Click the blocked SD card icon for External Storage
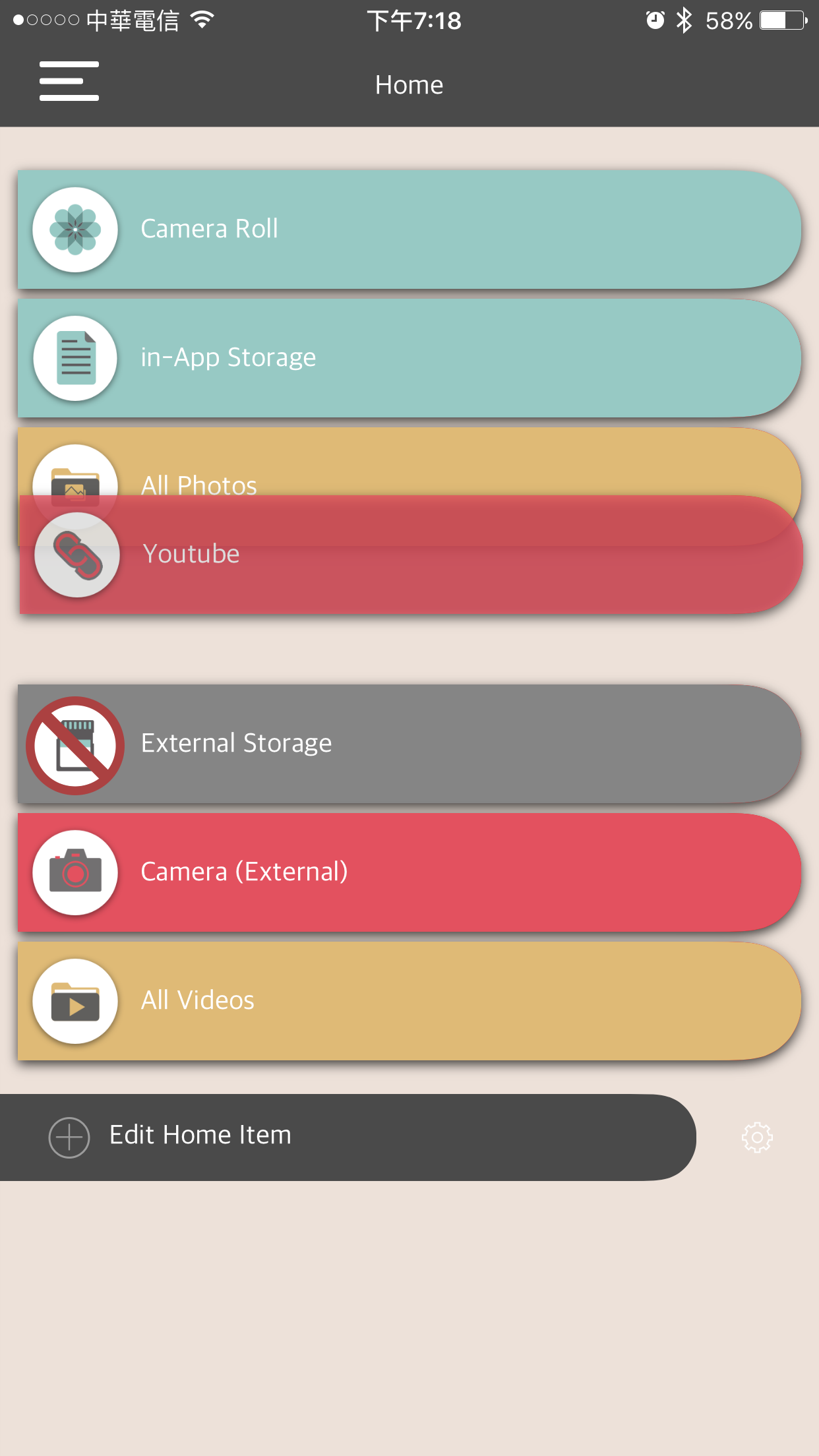Image resolution: width=819 pixels, height=1456 pixels. (75, 744)
